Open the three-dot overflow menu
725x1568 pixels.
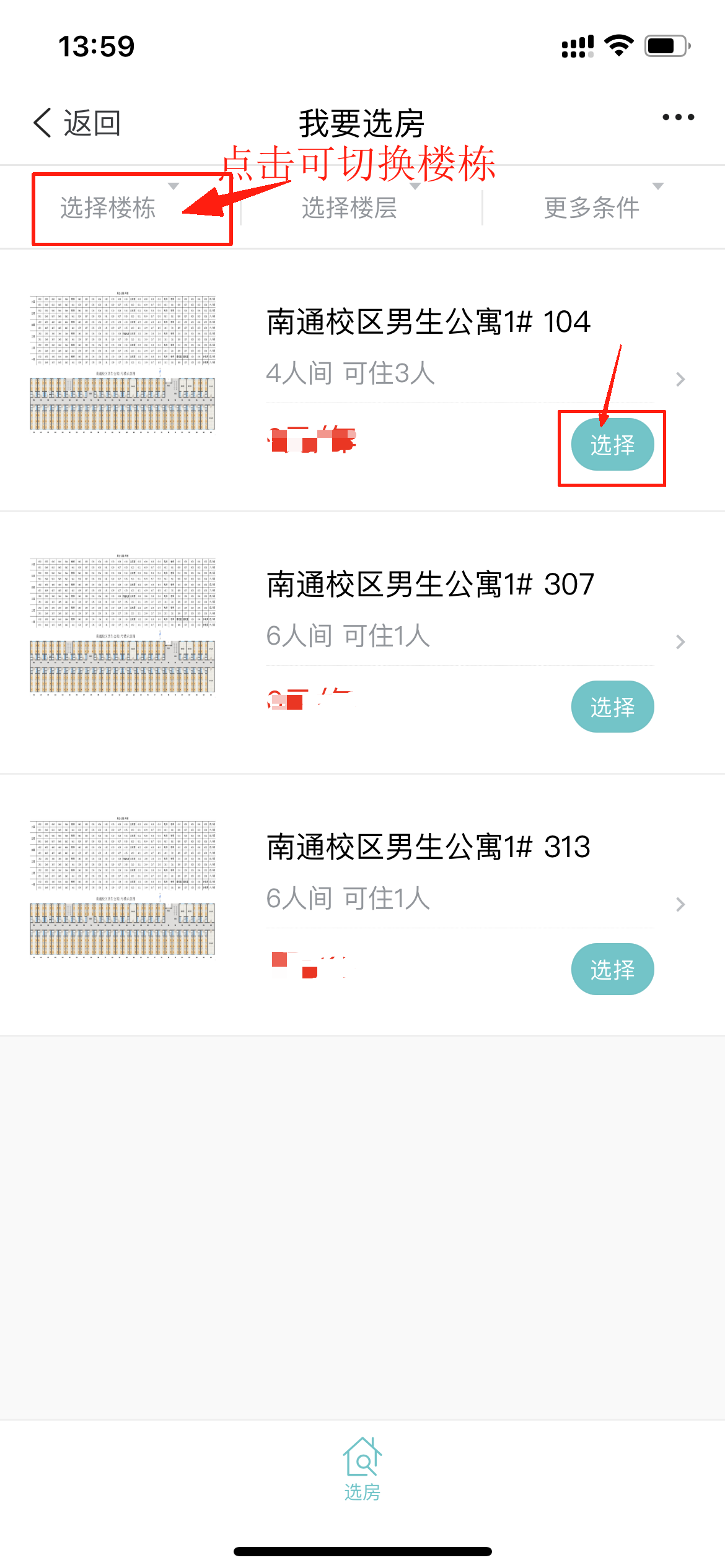678,118
